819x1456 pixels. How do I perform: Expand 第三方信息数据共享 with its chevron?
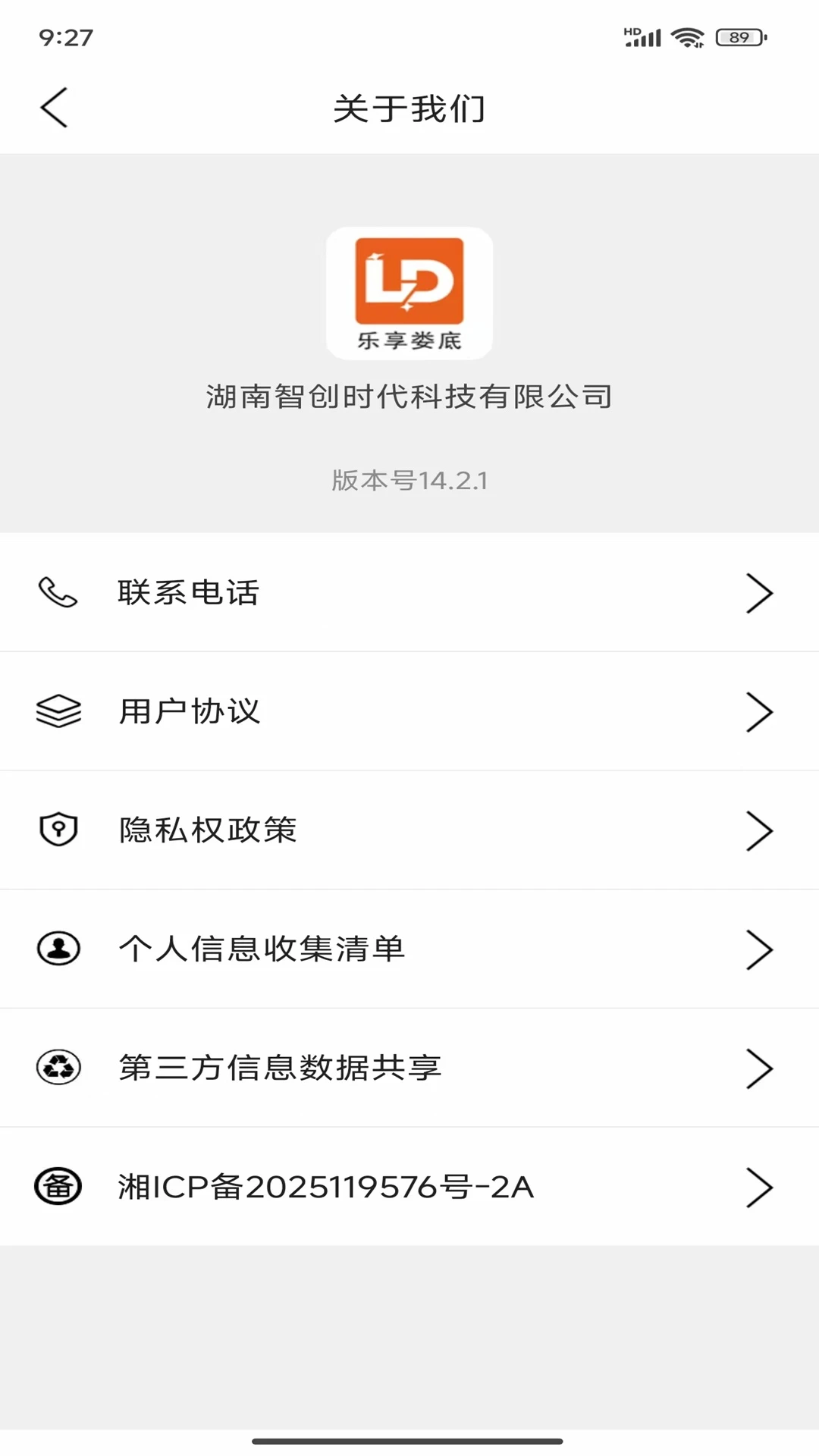[x=760, y=1068]
